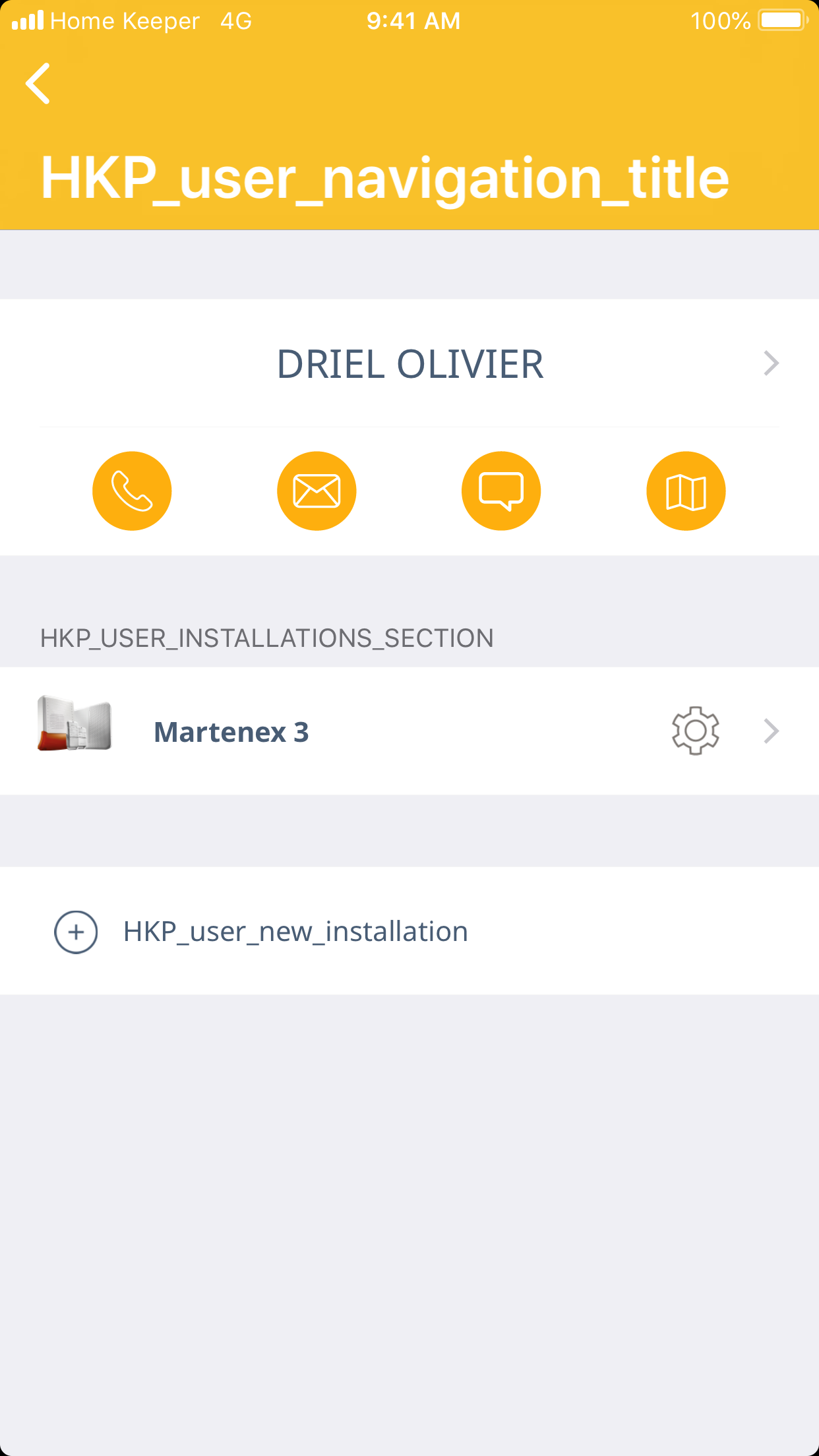Open DRIEL OLIVIER profile details
The width and height of the screenshot is (819, 1456).
point(409,364)
